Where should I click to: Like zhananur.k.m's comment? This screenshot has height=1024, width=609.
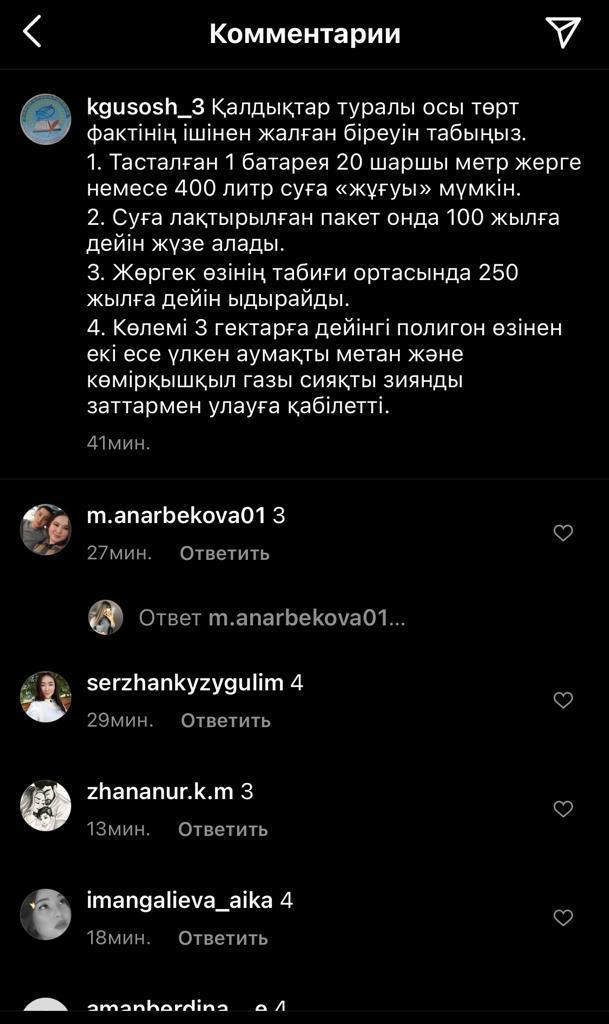pyautogui.click(x=563, y=808)
